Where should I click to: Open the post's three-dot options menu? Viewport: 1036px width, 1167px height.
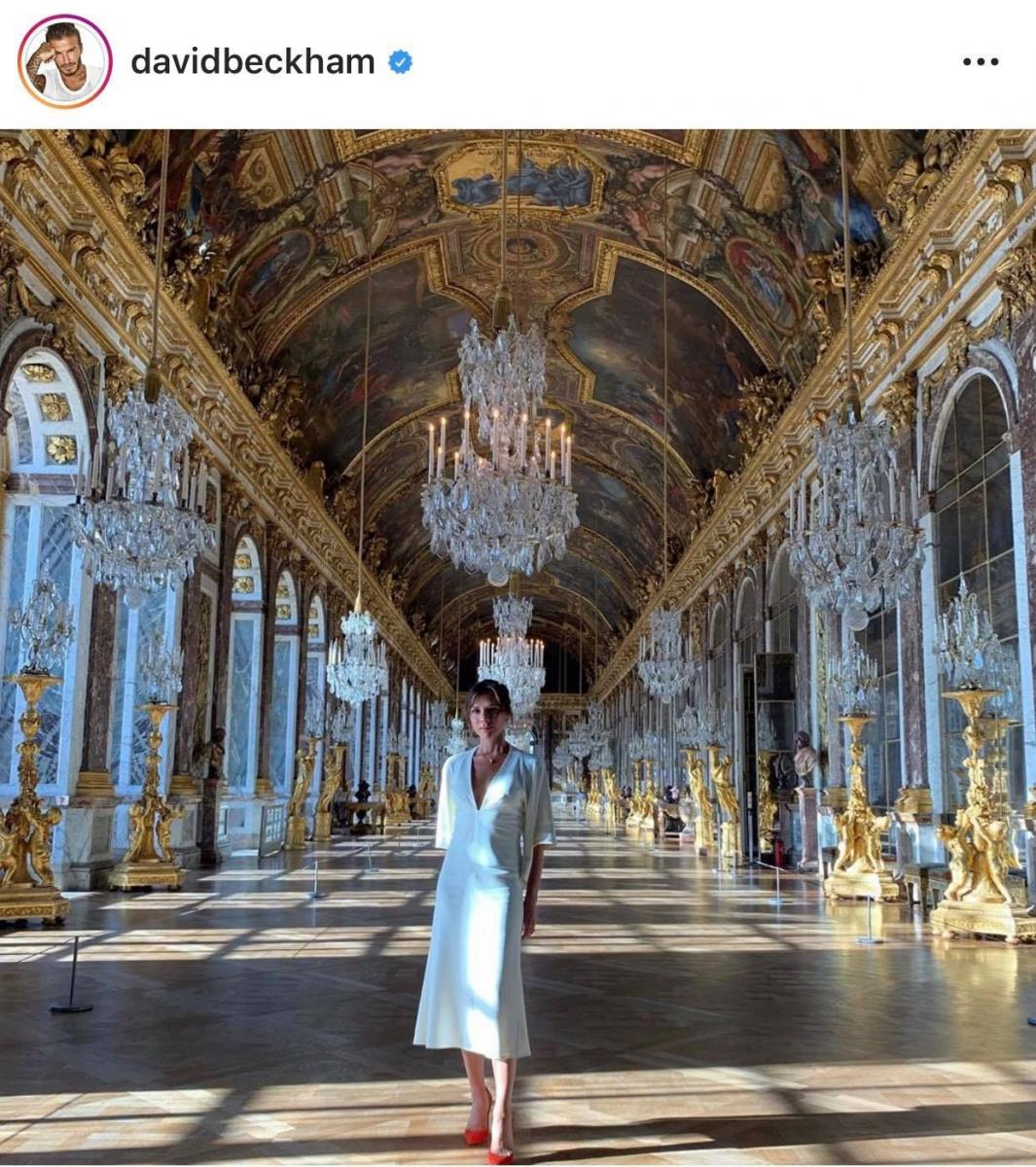[x=980, y=62]
